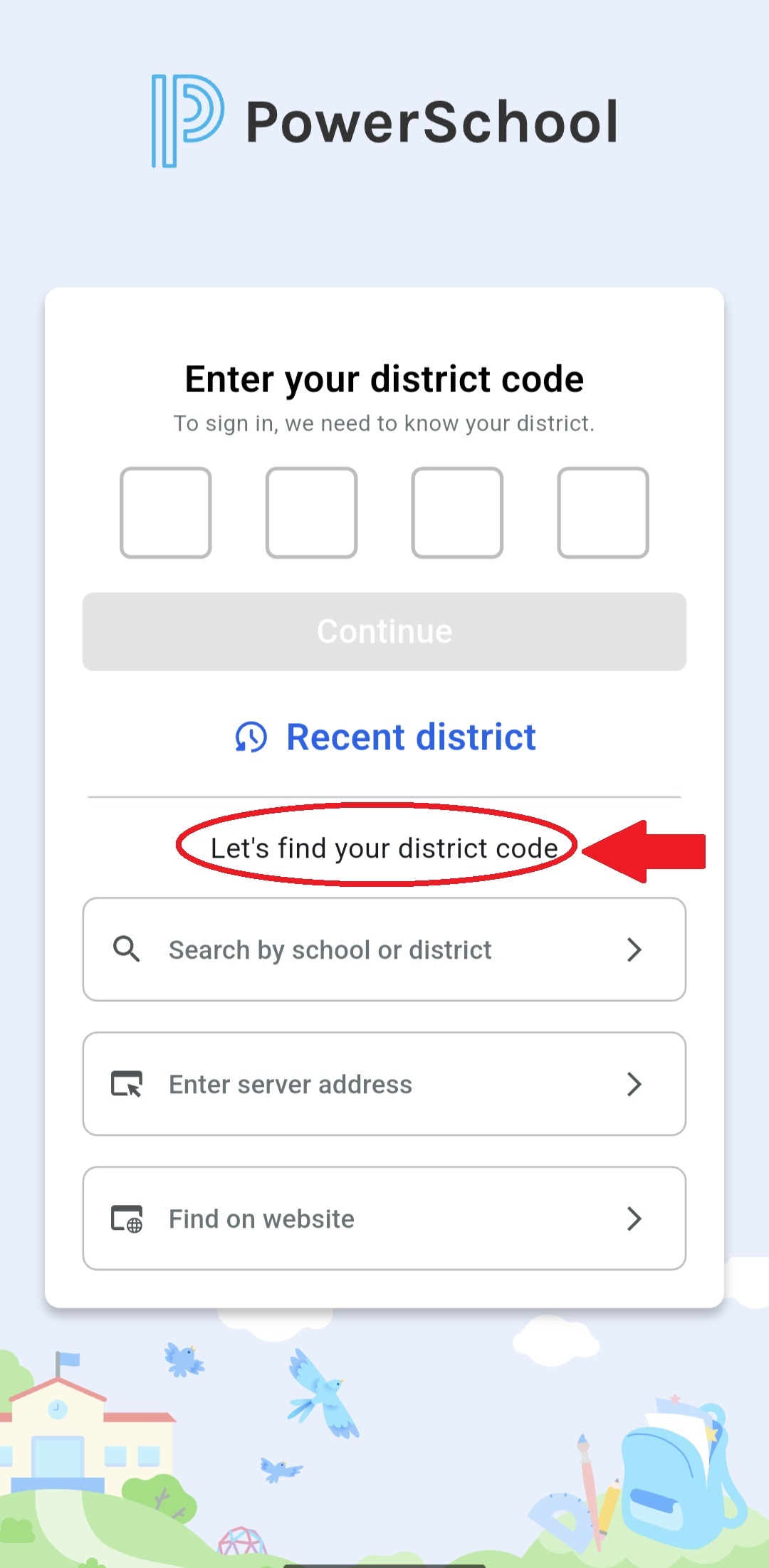Tap the first district code box
This screenshot has width=769, height=1568.
tap(165, 512)
